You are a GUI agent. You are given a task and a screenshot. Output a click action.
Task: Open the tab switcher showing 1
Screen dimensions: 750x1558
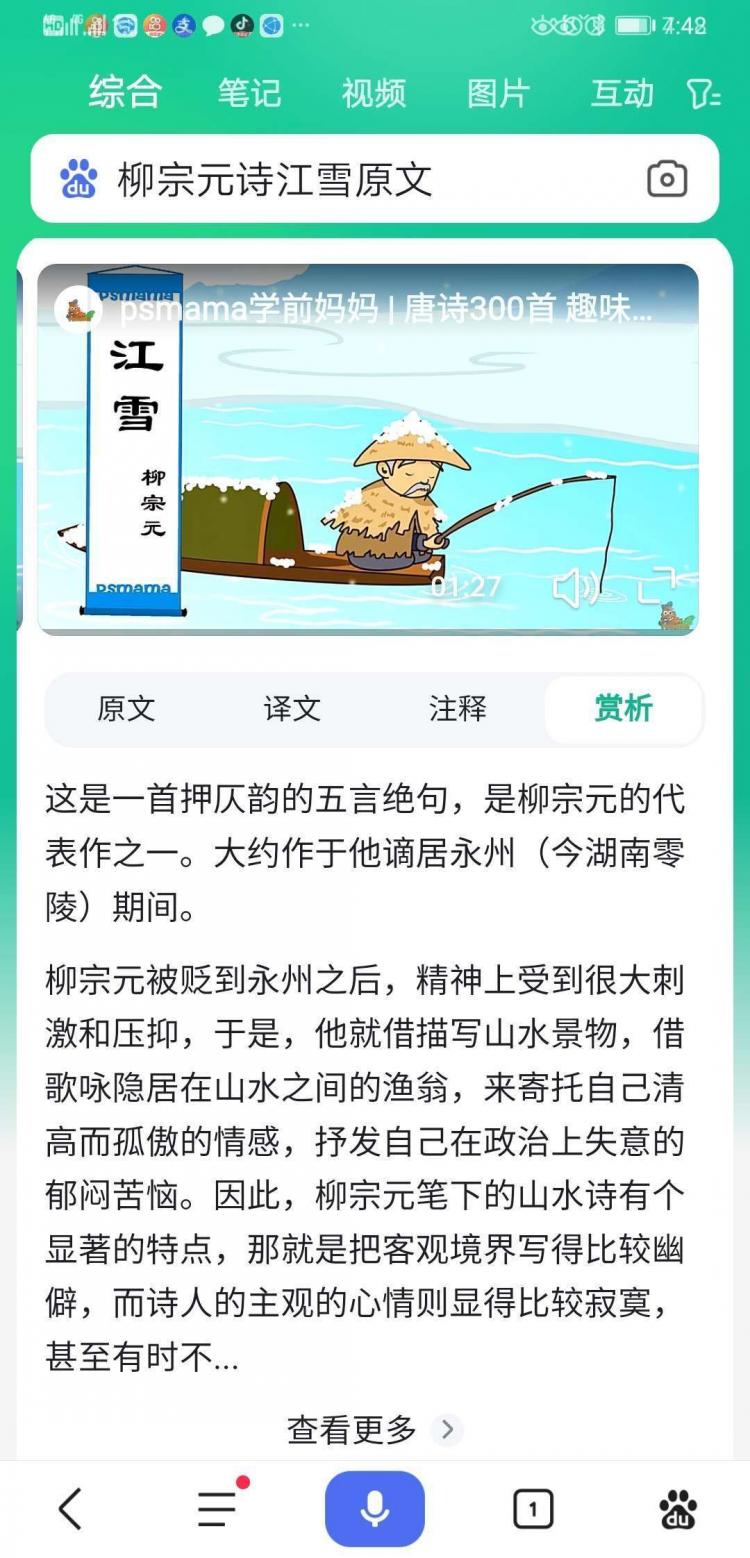[x=532, y=1508]
